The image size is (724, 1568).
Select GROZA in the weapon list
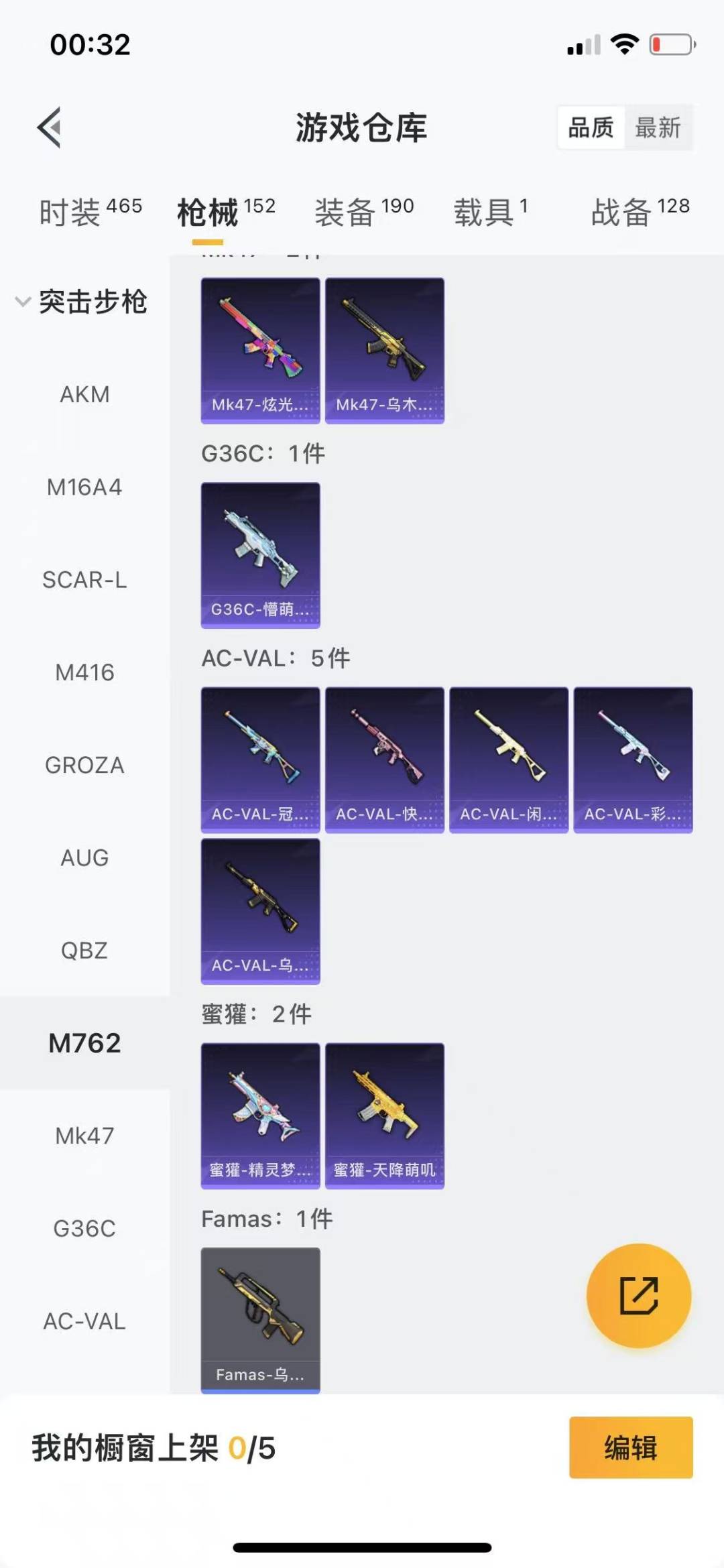click(x=84, y=765)
